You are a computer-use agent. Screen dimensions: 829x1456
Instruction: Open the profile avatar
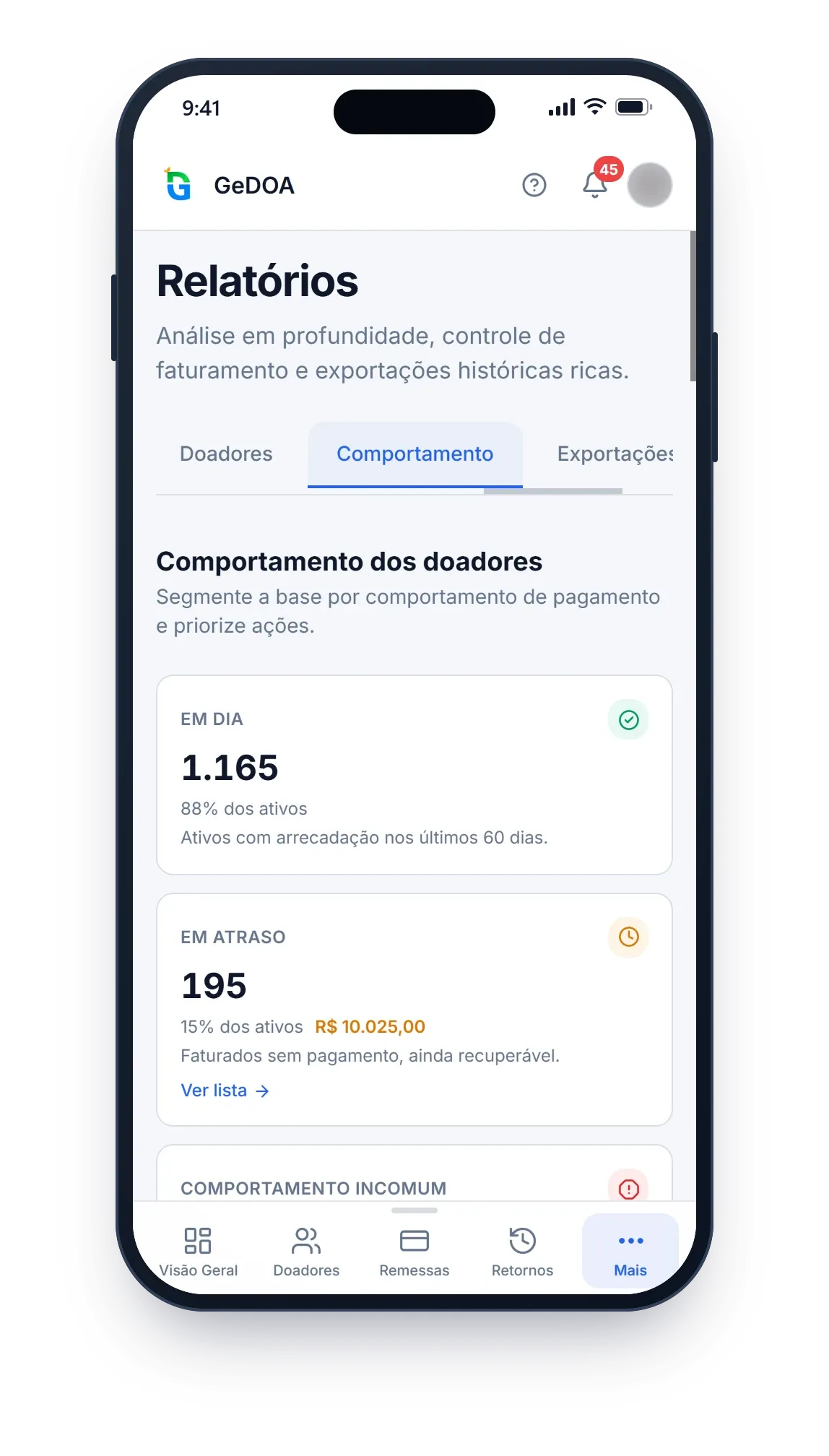tap(649, 185)
